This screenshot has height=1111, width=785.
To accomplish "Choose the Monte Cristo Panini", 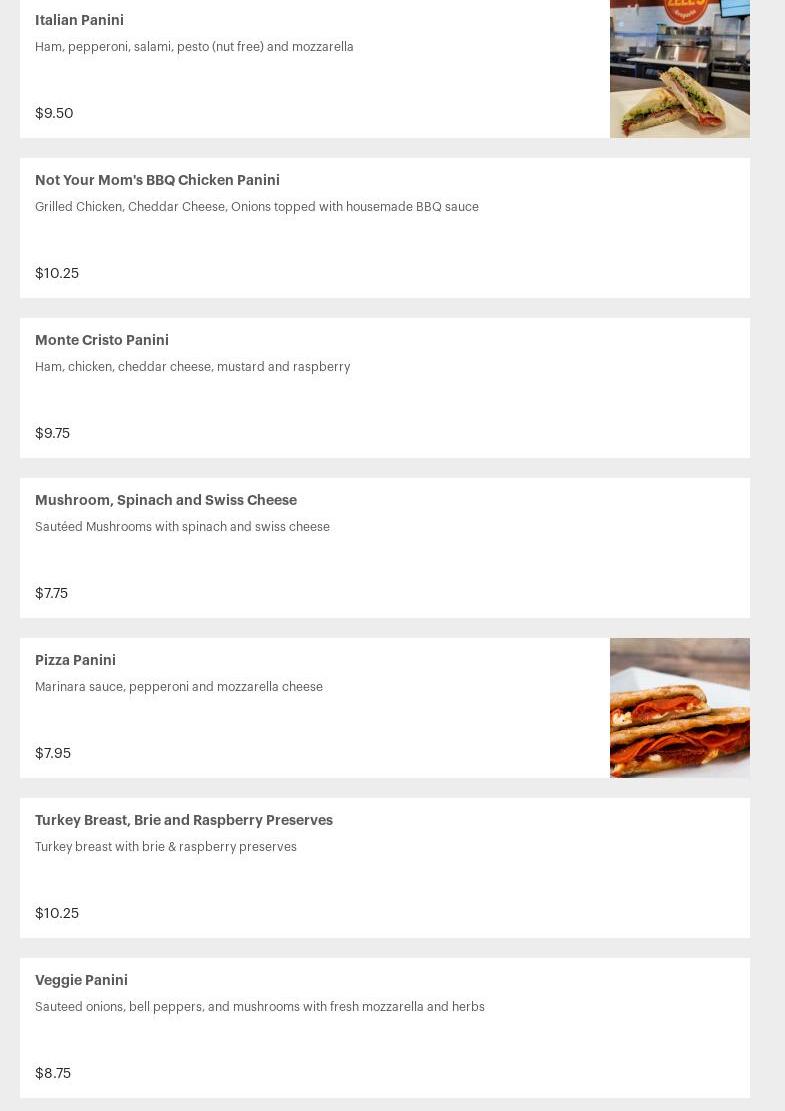I will coord(102,340).
